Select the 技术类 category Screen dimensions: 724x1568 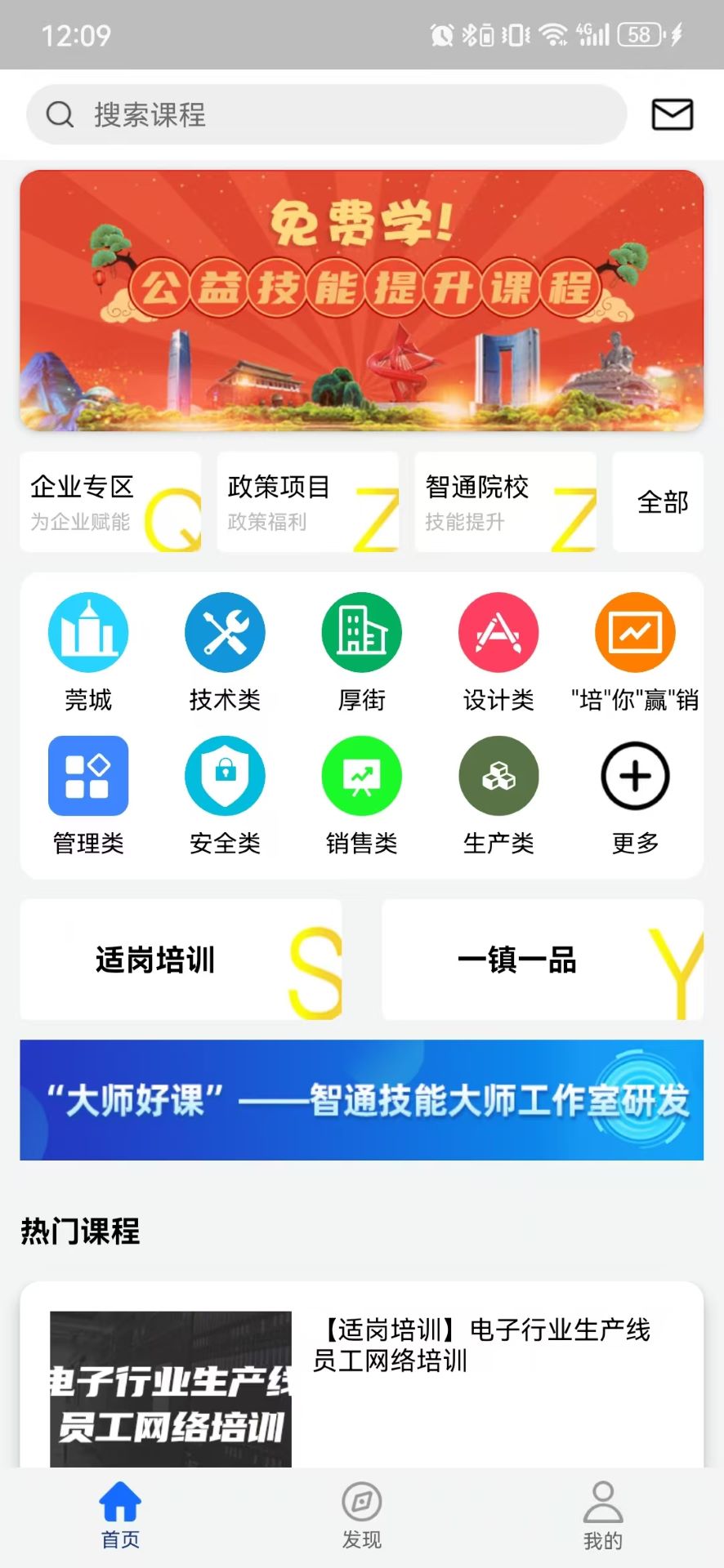225,651
